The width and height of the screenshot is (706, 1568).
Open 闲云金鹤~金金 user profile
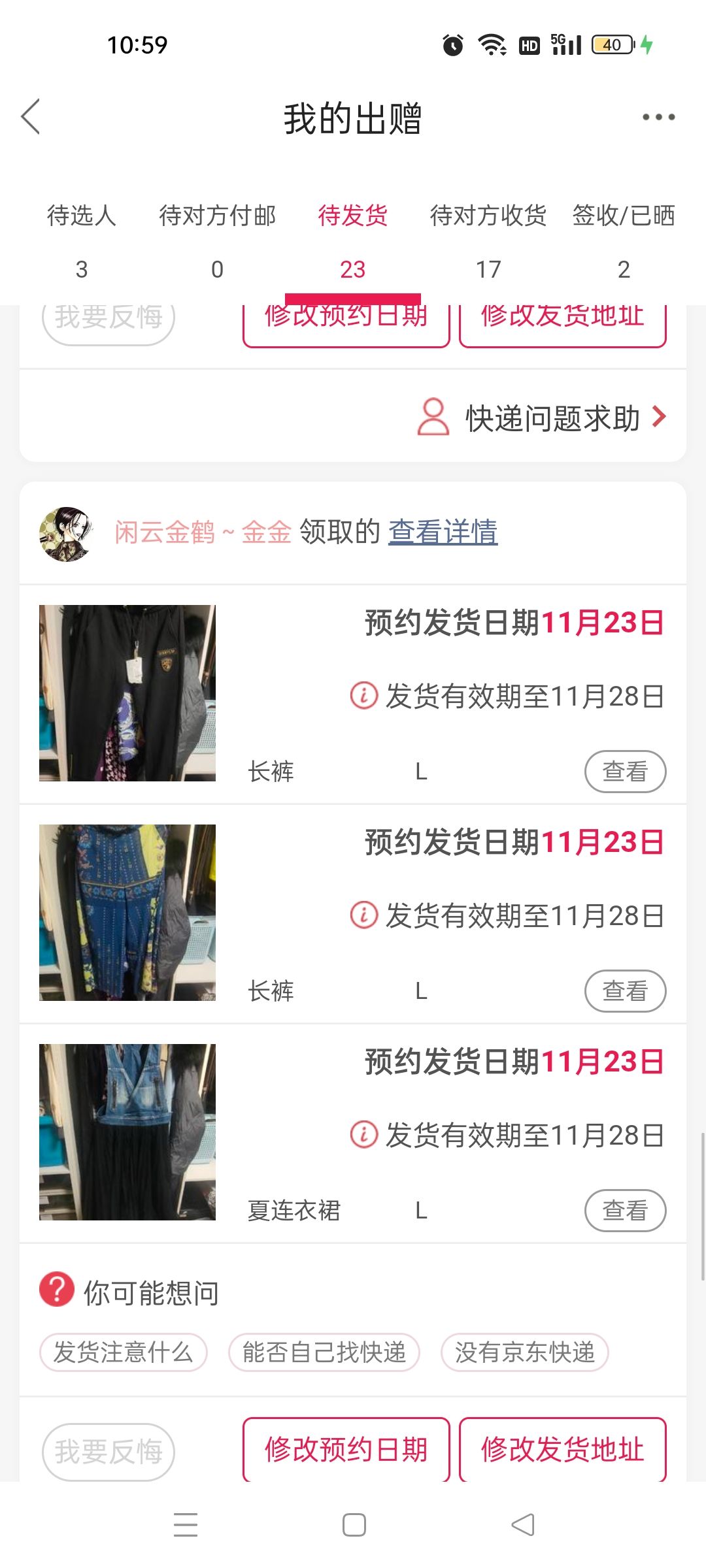(x=203, y=532)
